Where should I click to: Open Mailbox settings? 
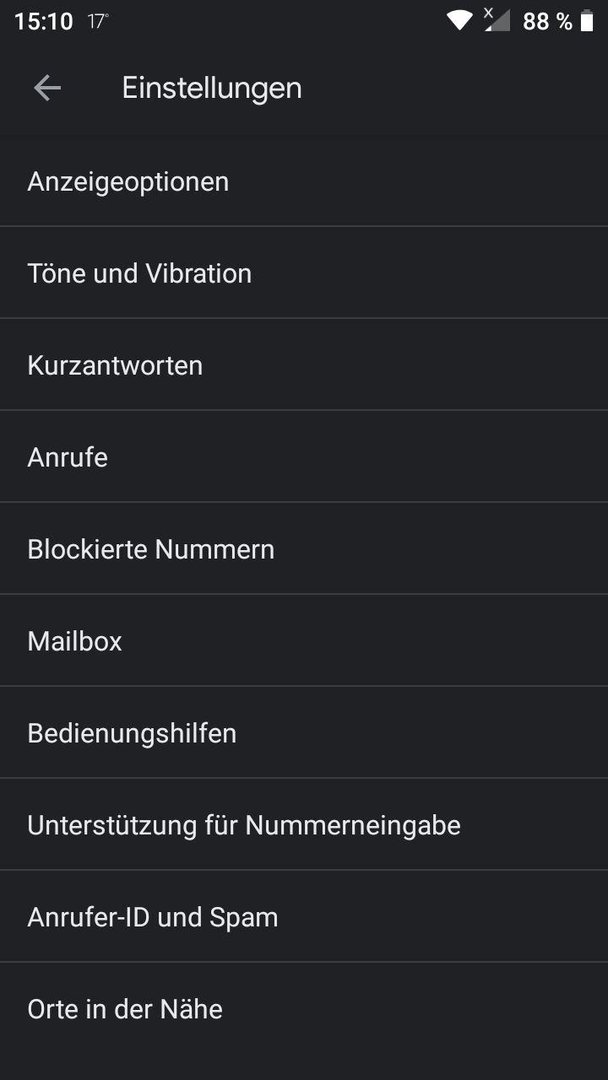point(304,641)
